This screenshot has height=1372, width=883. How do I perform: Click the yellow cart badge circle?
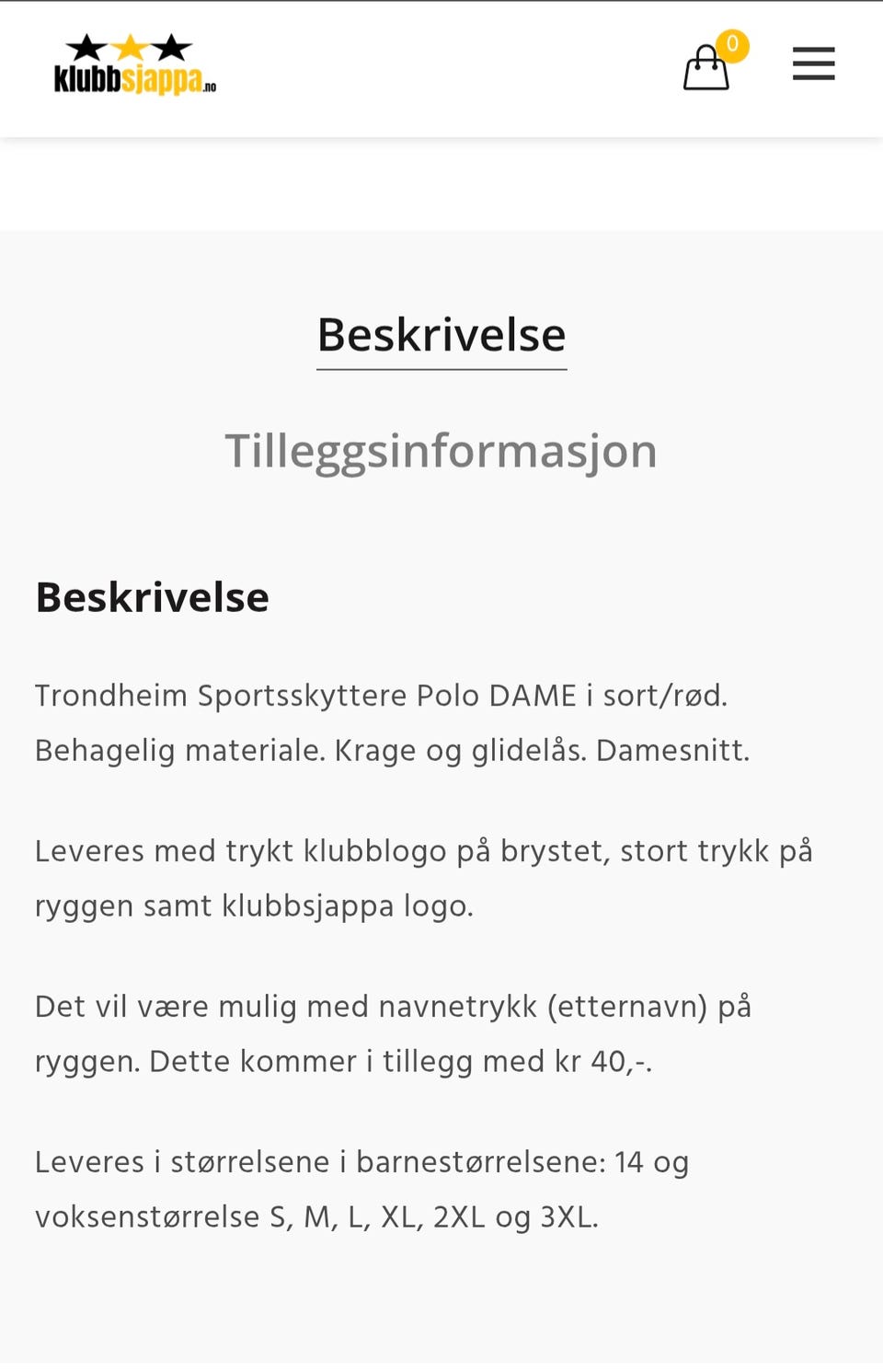(732, 43)
